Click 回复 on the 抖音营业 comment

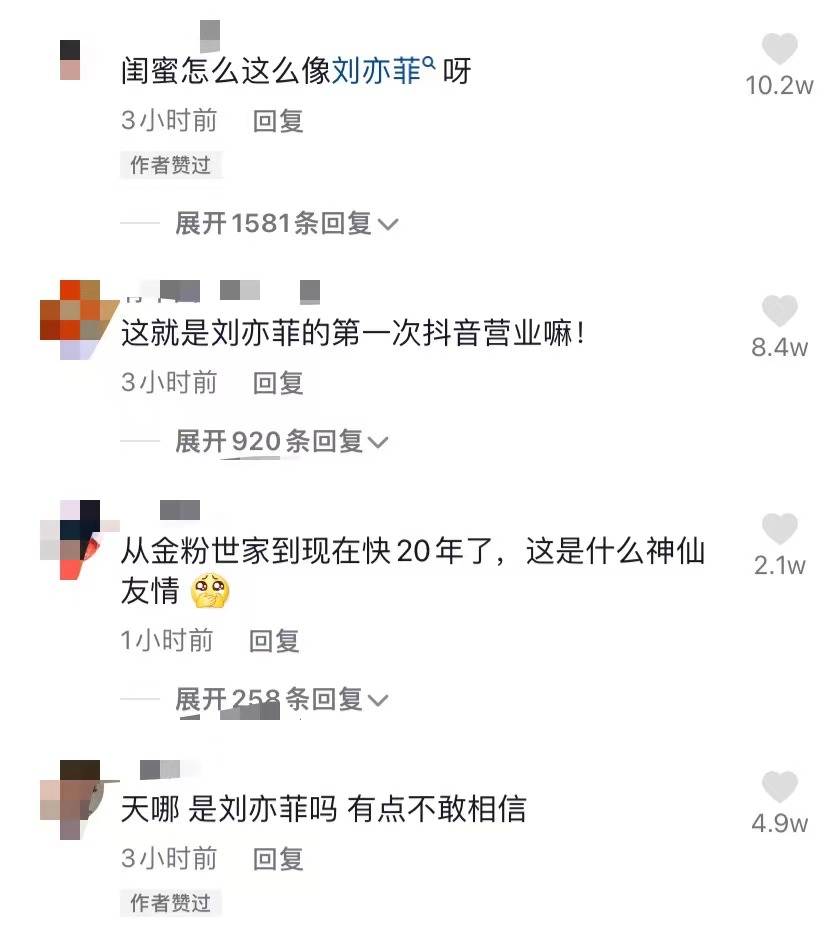pyautogui.click(x=277, y=383)
